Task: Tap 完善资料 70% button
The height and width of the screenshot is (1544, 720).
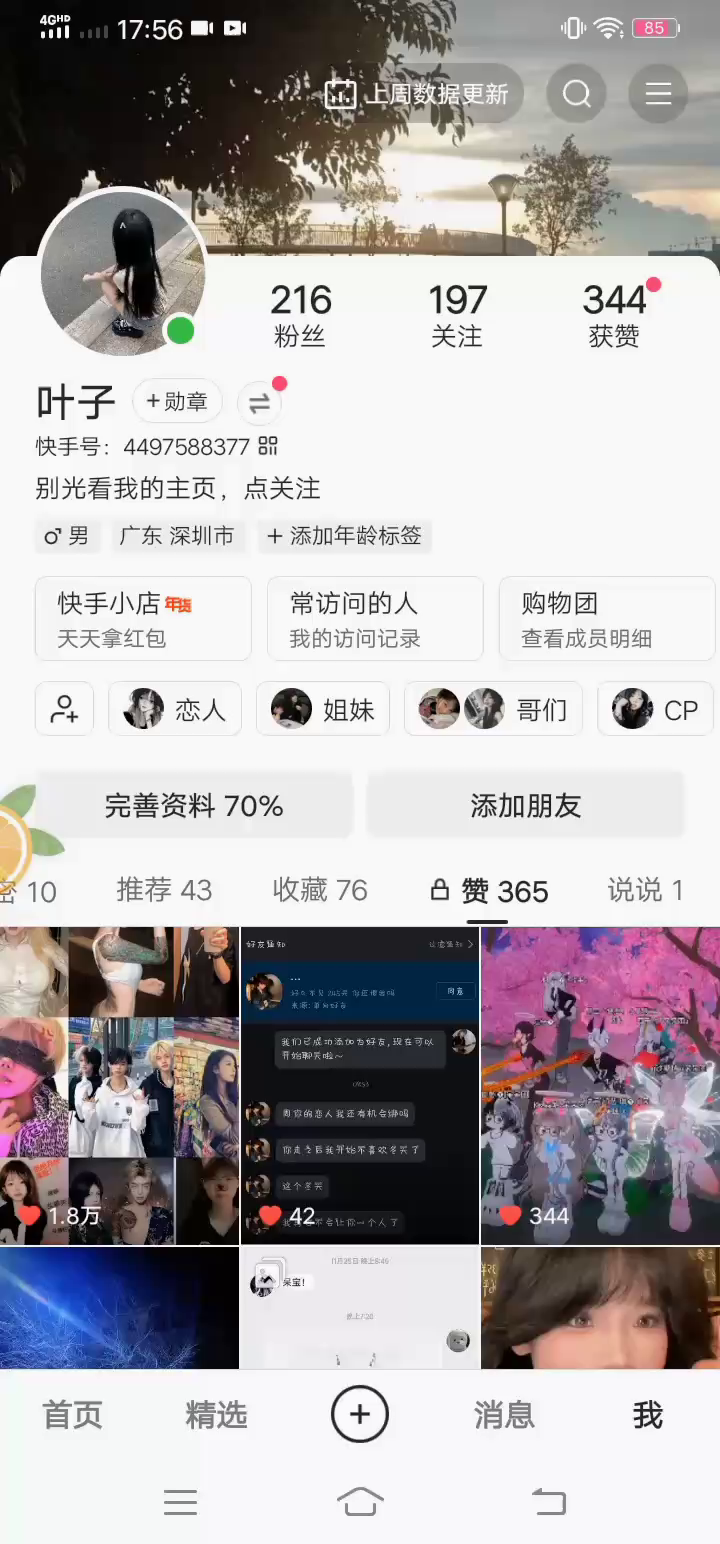Action: [x=194, y=806]
